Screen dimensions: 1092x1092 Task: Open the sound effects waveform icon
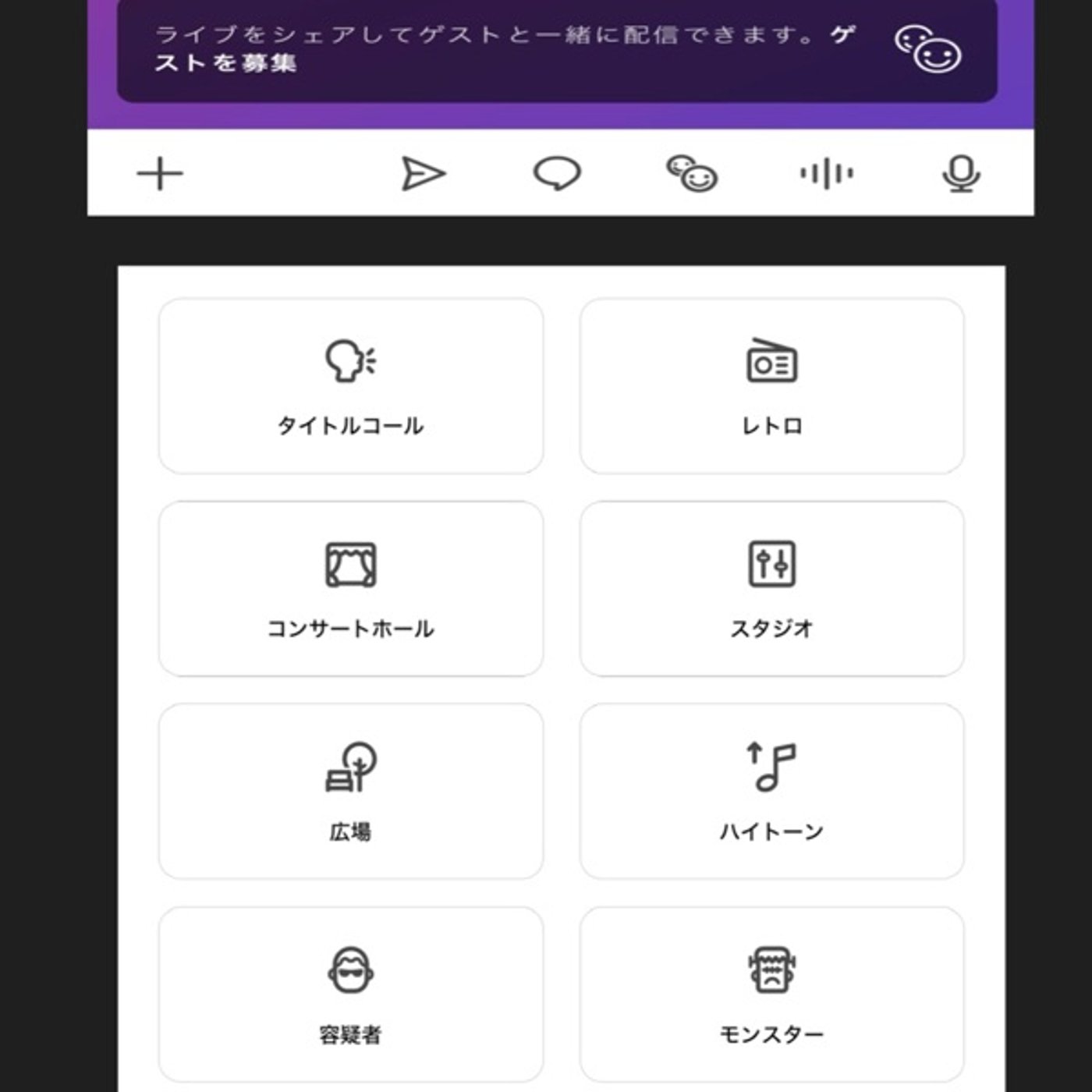click(827, 173)
